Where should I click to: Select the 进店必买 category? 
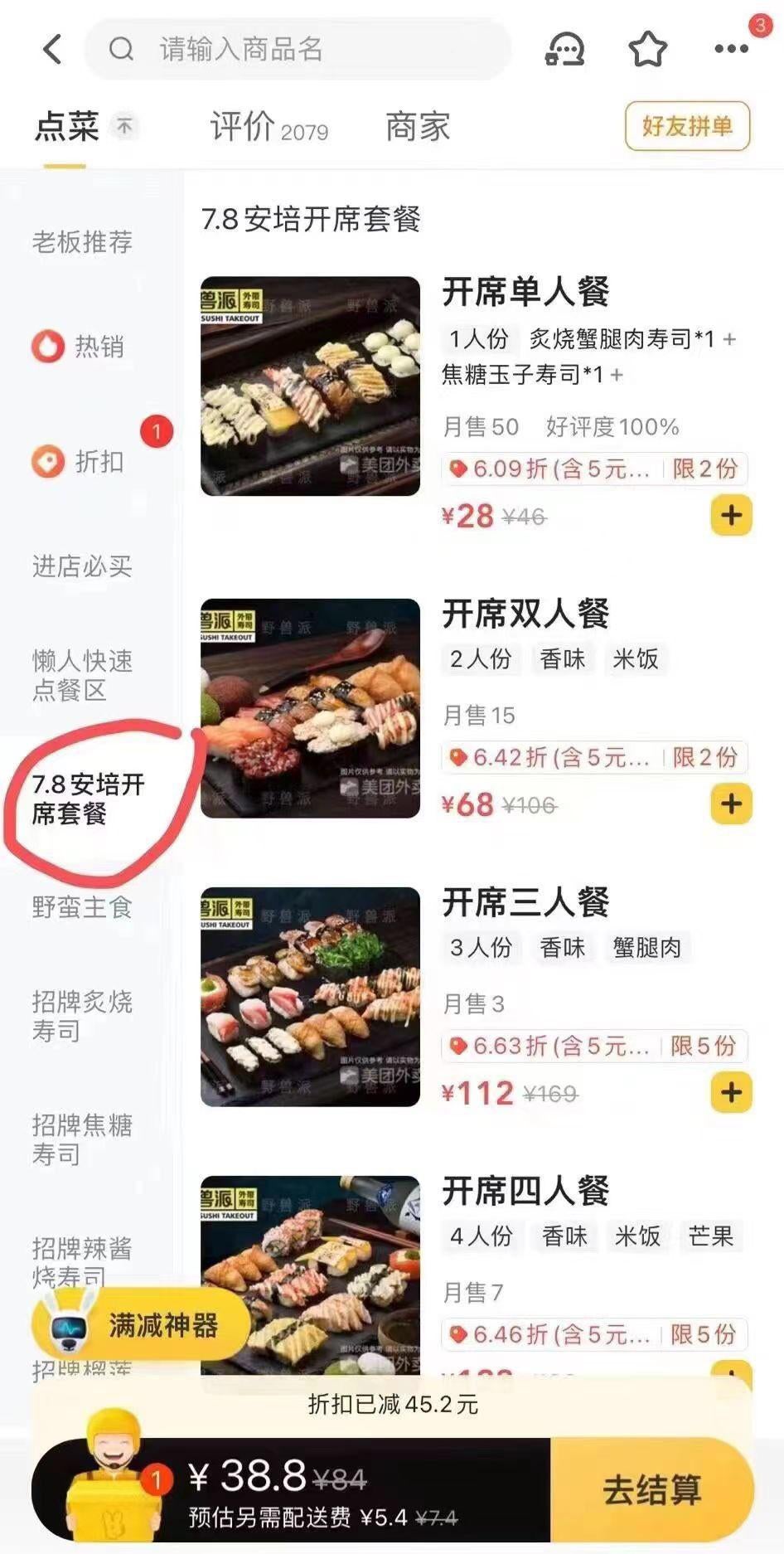tap(82, 566)
